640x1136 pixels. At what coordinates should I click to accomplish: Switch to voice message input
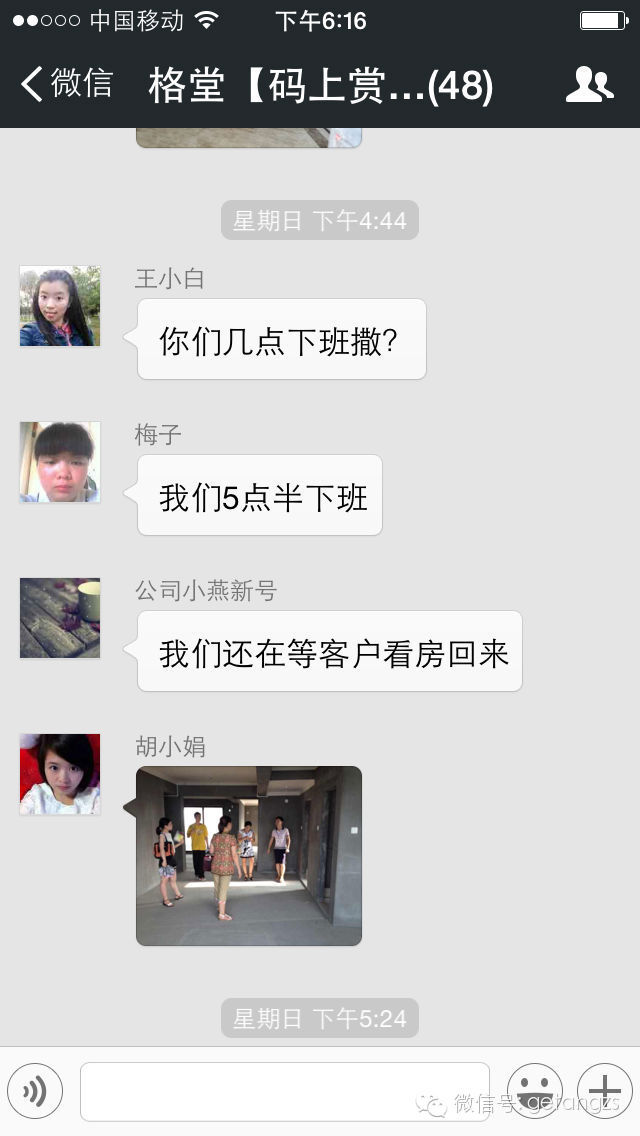35,1091
